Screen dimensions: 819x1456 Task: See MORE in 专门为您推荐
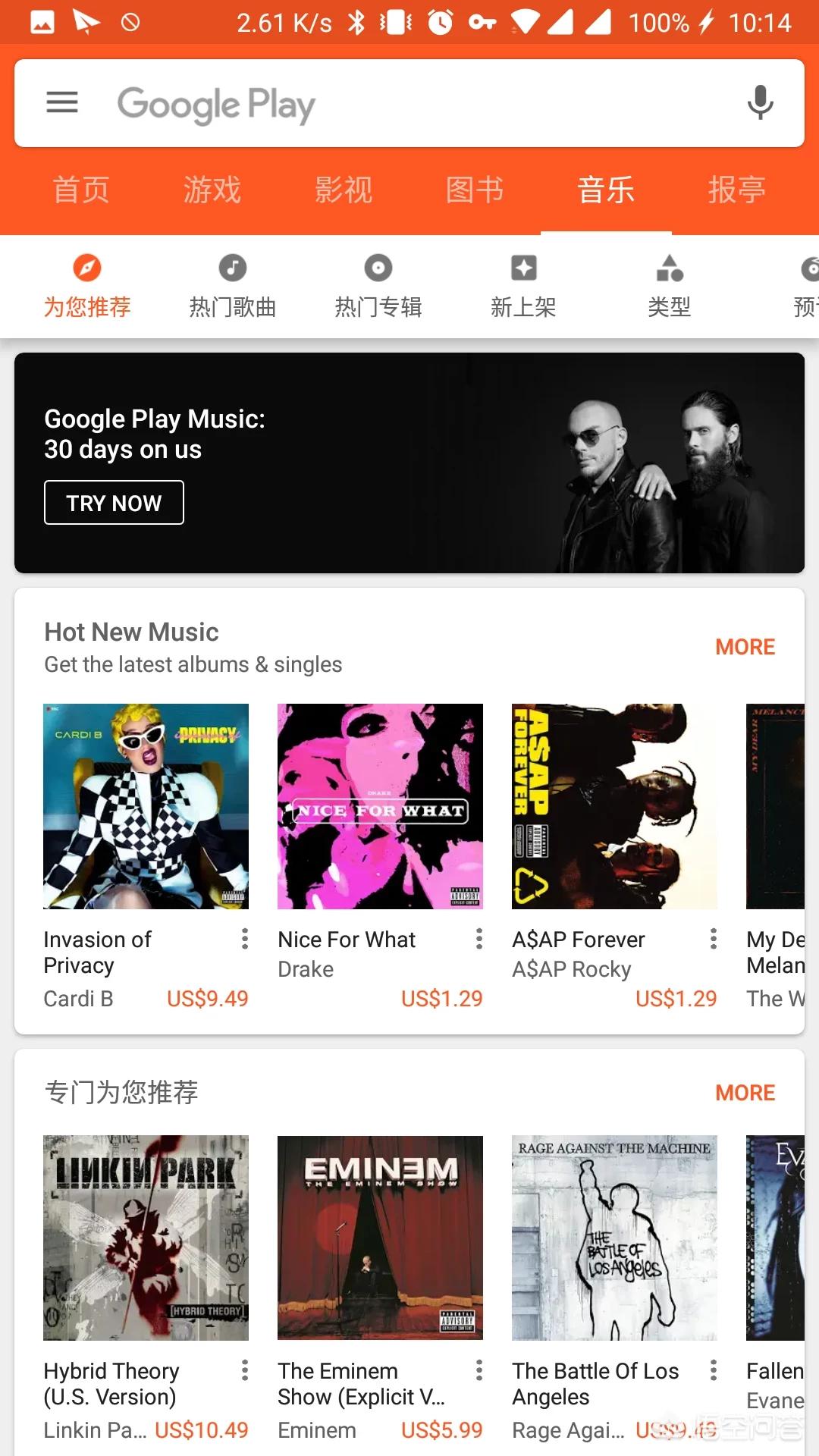(x=745, y=1093)
